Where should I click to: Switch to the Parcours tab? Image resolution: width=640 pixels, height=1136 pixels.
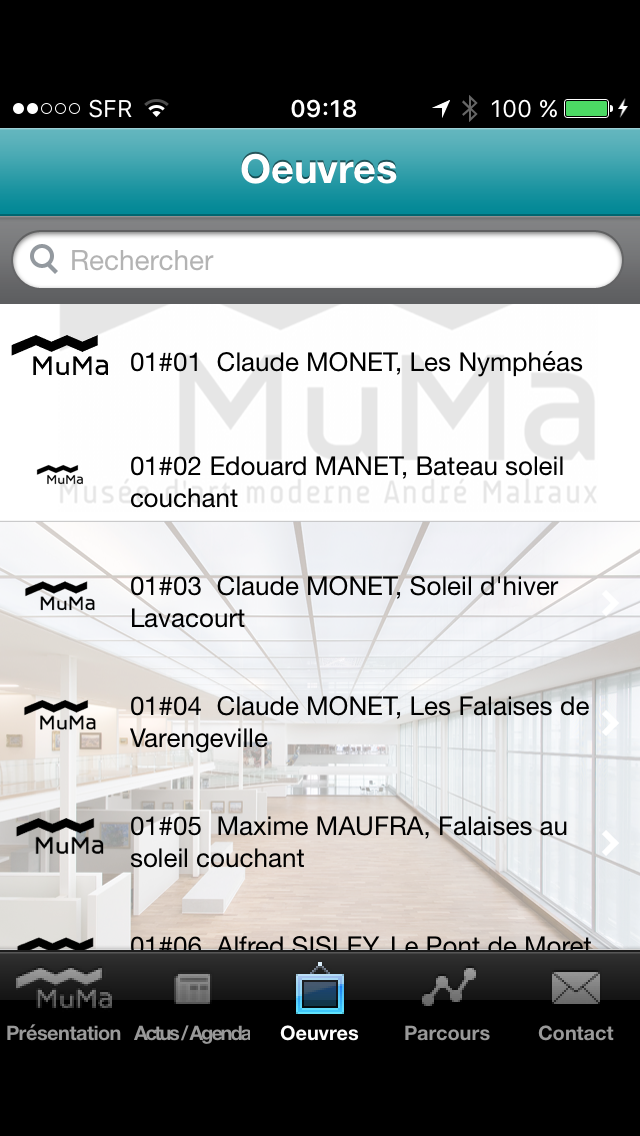(x=447, y=1006)
